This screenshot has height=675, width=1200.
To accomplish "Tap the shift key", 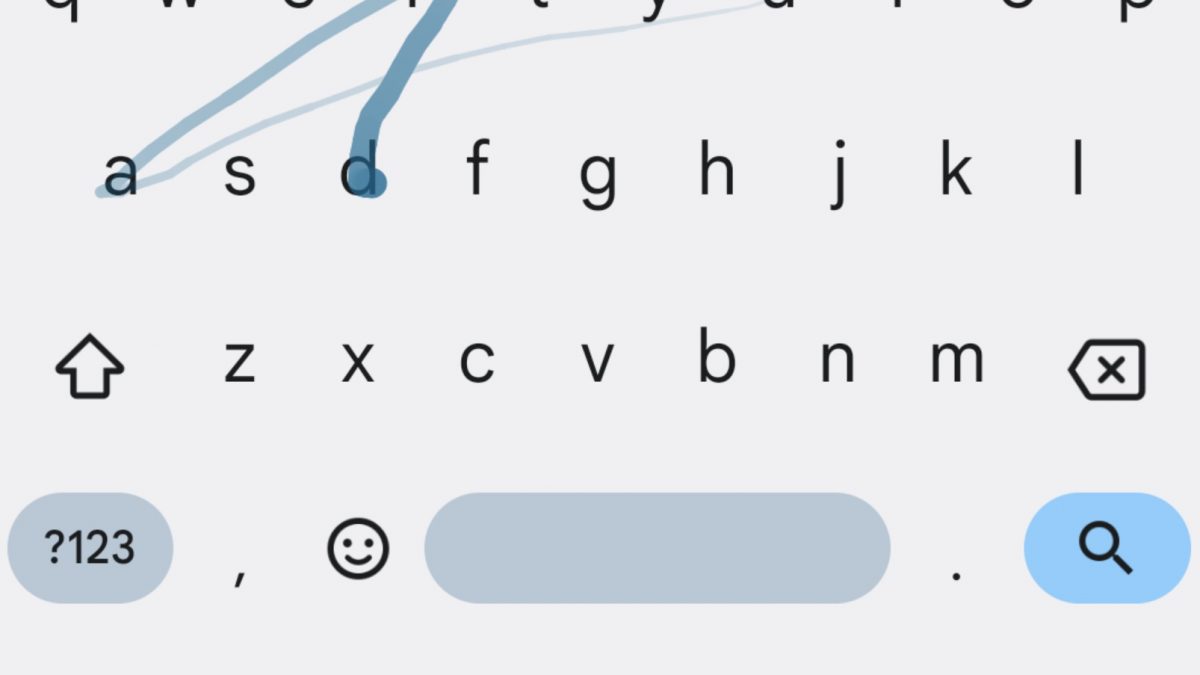I will [x=90, y=366].
